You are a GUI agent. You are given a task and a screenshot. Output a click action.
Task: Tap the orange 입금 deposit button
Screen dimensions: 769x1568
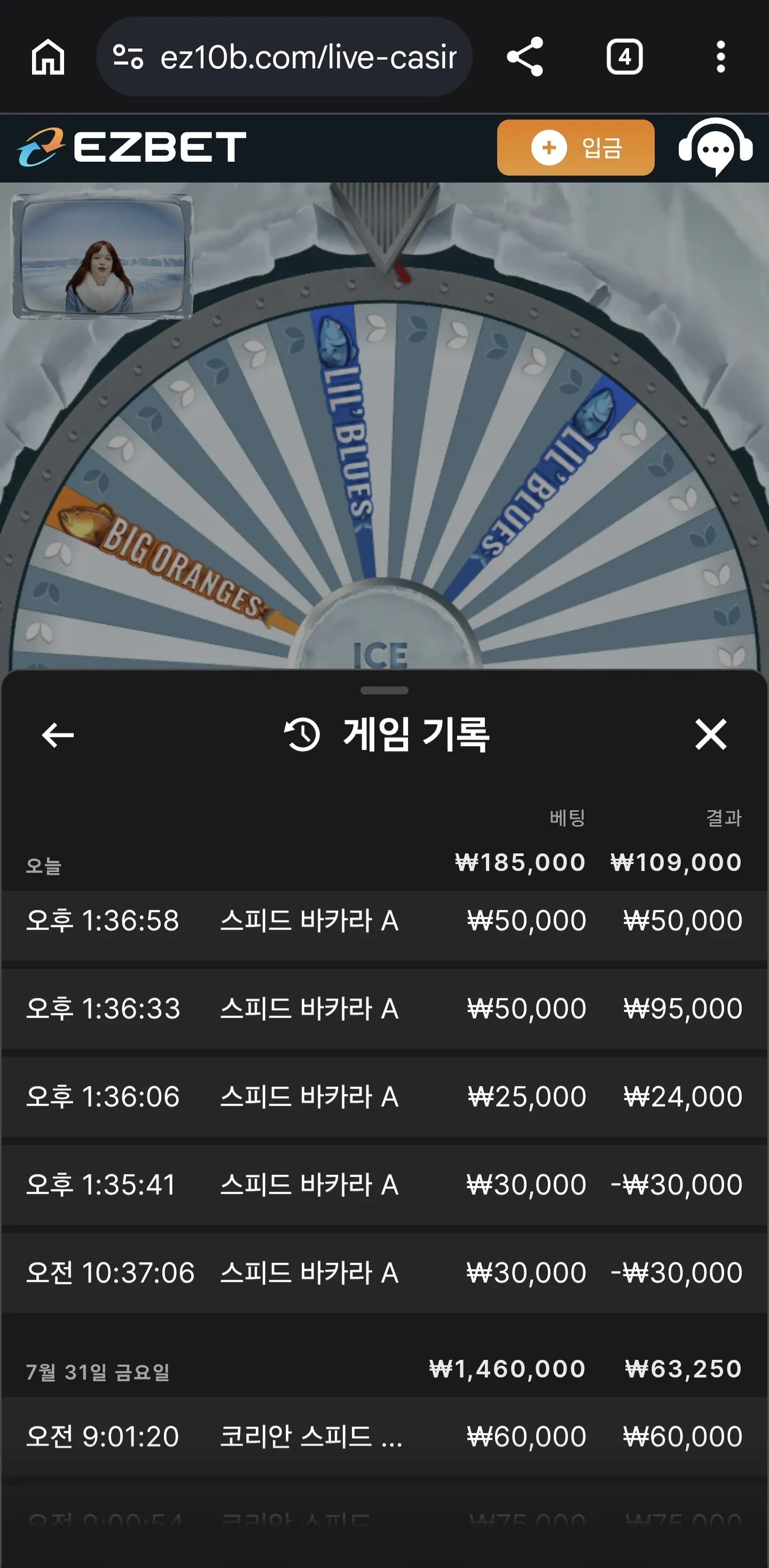click(575, 147)
